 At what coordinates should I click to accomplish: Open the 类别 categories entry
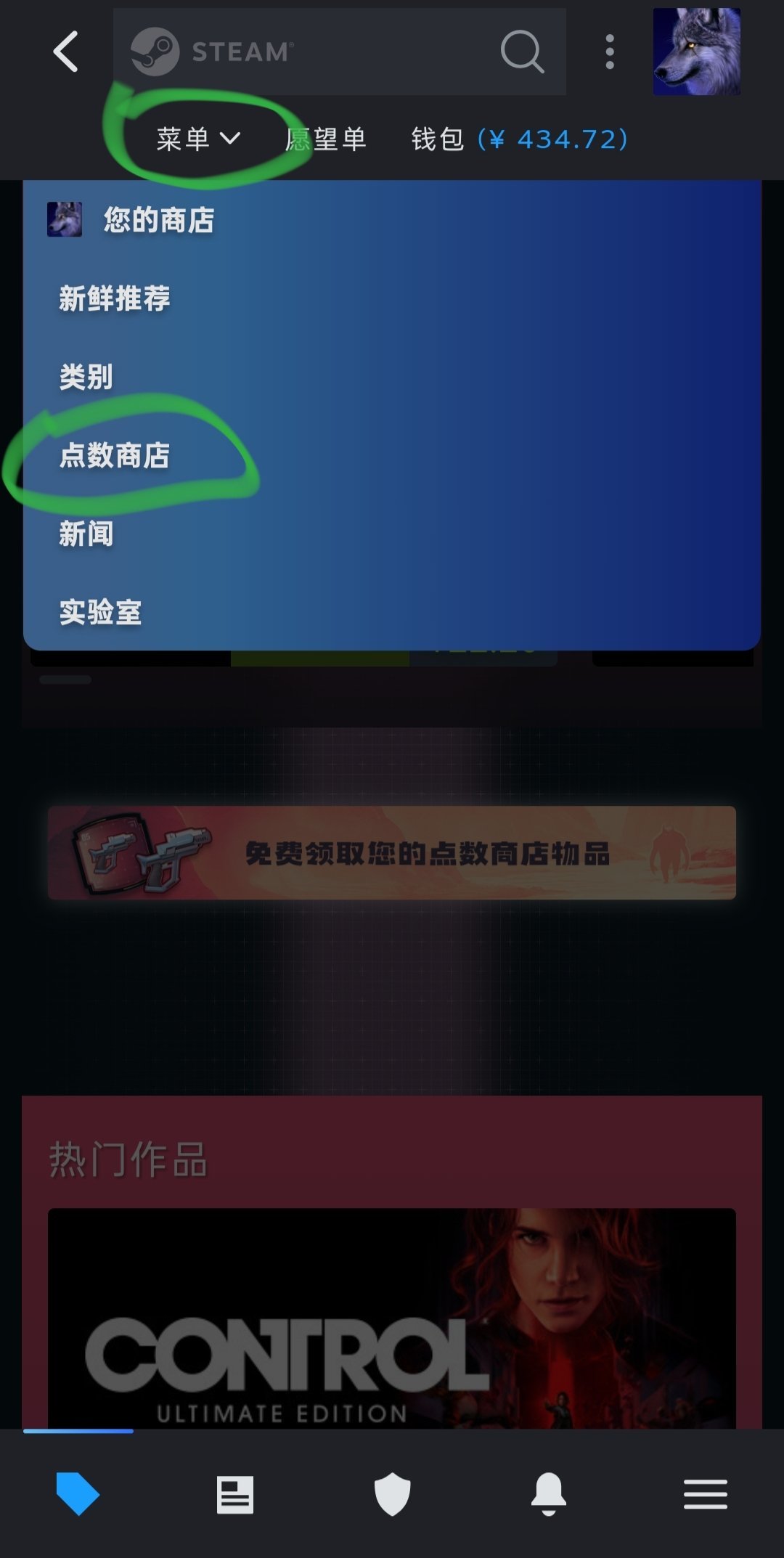coord(86,377)
